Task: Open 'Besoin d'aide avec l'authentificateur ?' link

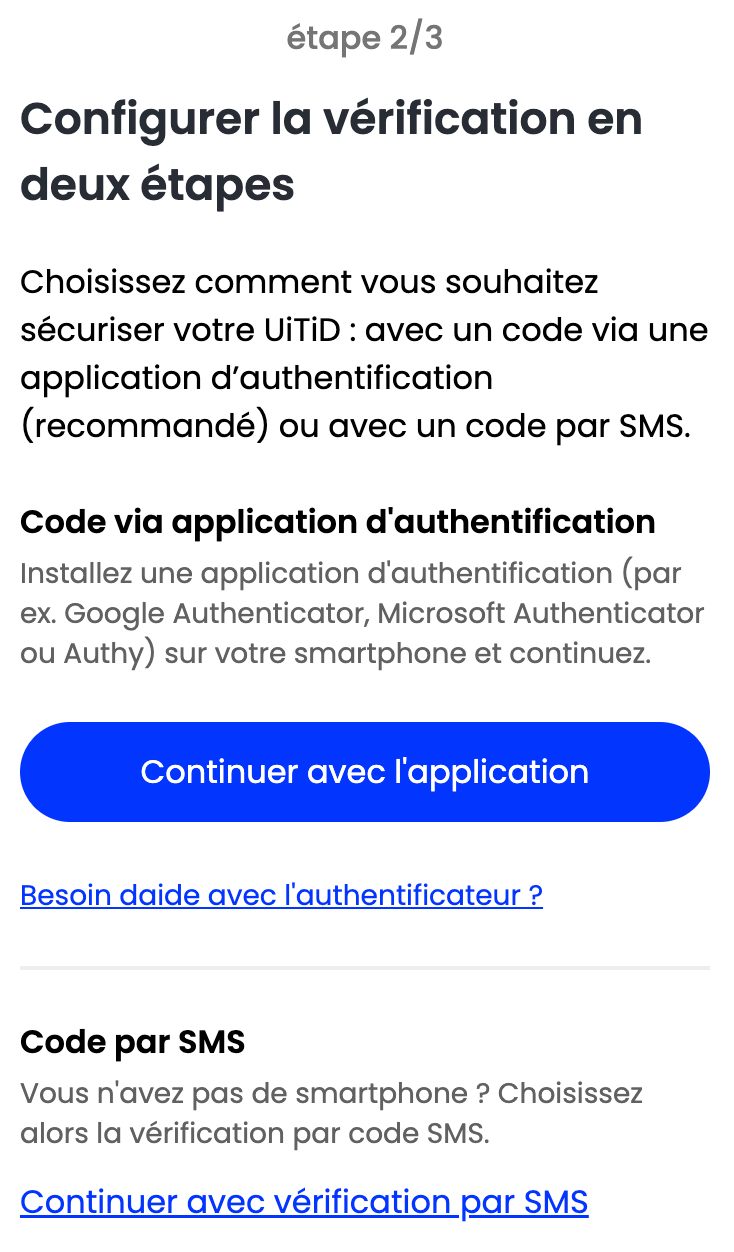Action: pyautogui.click(x=281, y=895)
